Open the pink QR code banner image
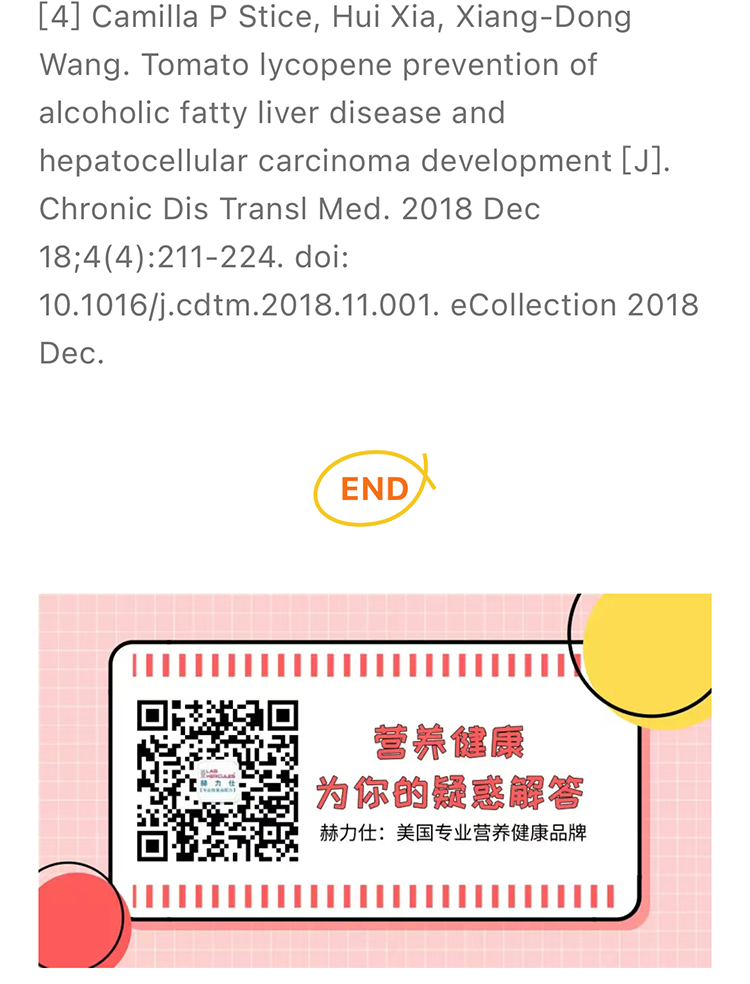This screenshot has height=984, width=750. coord(375,780)
